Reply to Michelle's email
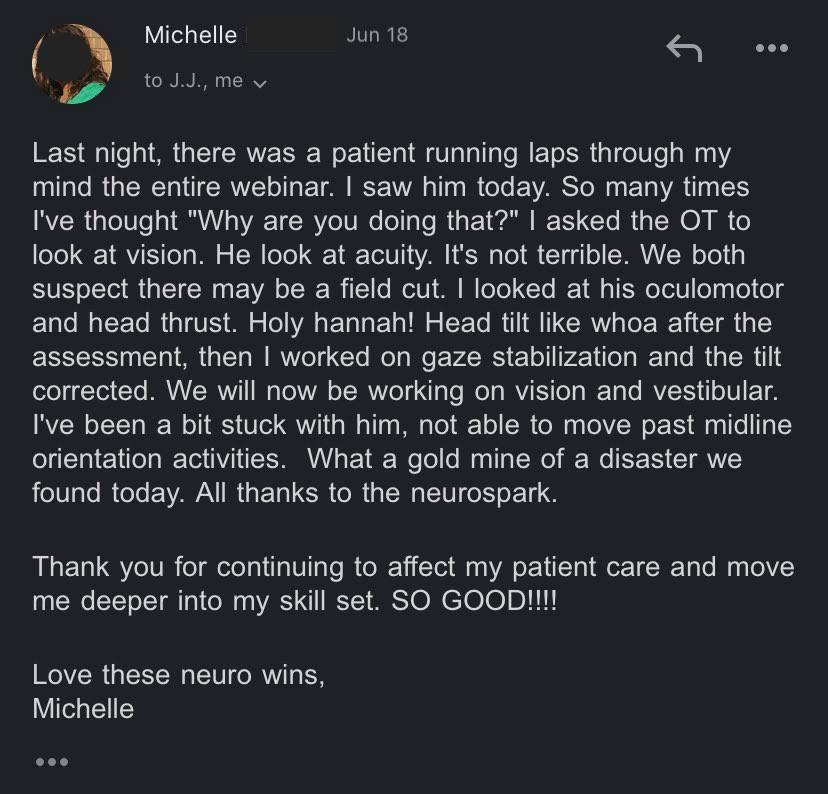 click(x=684, y=48)
